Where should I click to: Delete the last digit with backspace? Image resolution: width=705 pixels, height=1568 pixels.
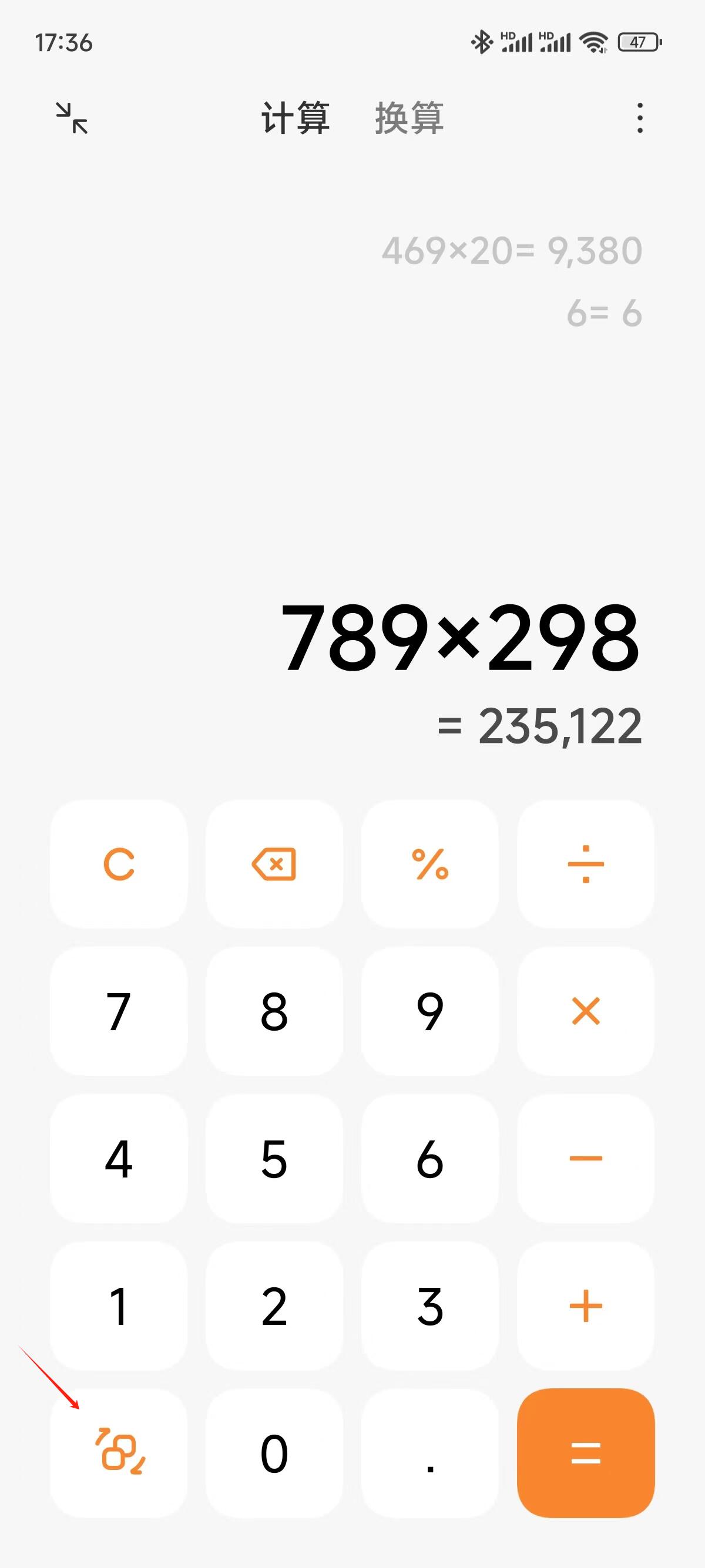coord(274,864)
